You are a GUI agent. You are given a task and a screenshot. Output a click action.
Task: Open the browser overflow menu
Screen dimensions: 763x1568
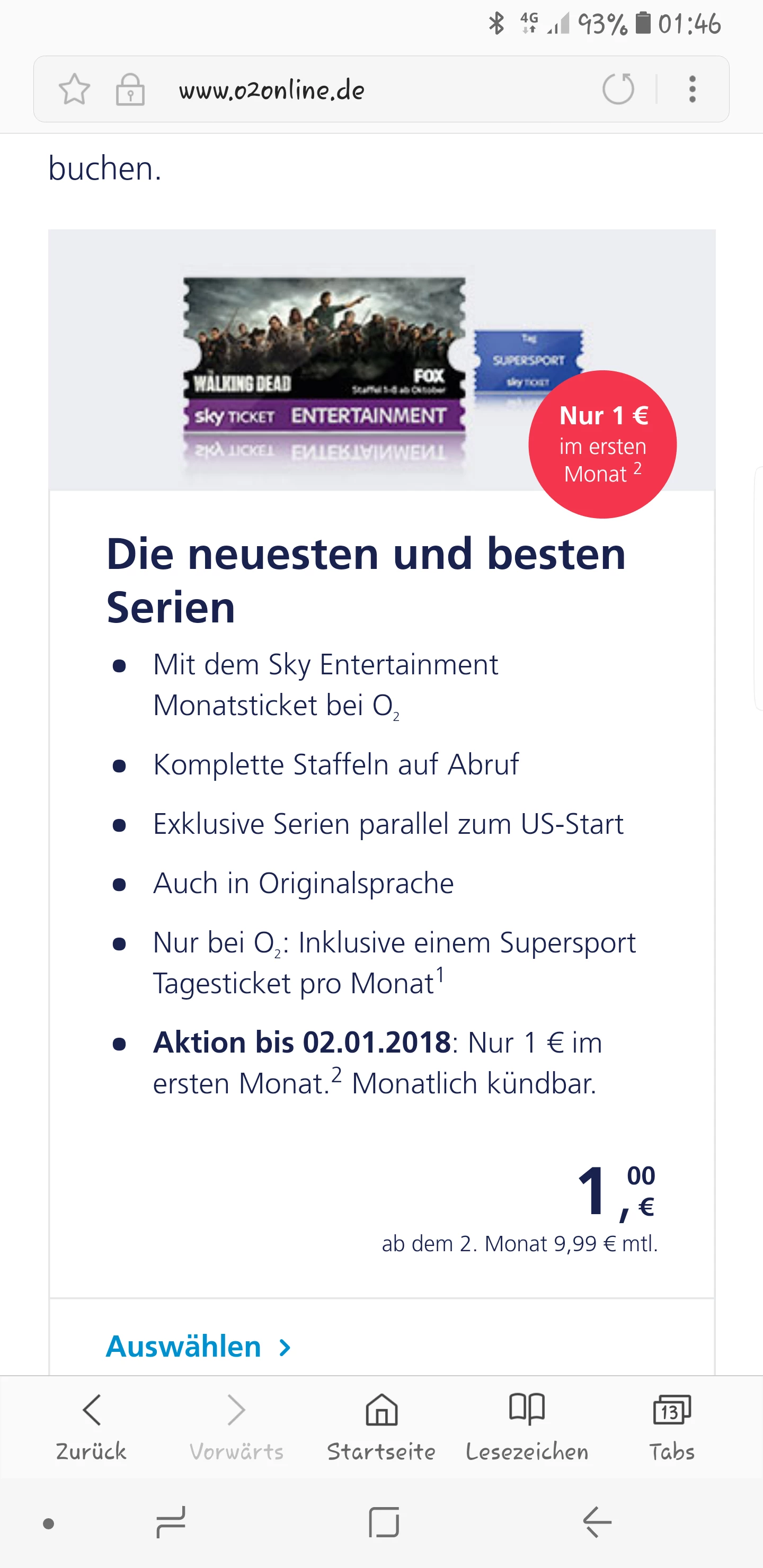[693, 89]
